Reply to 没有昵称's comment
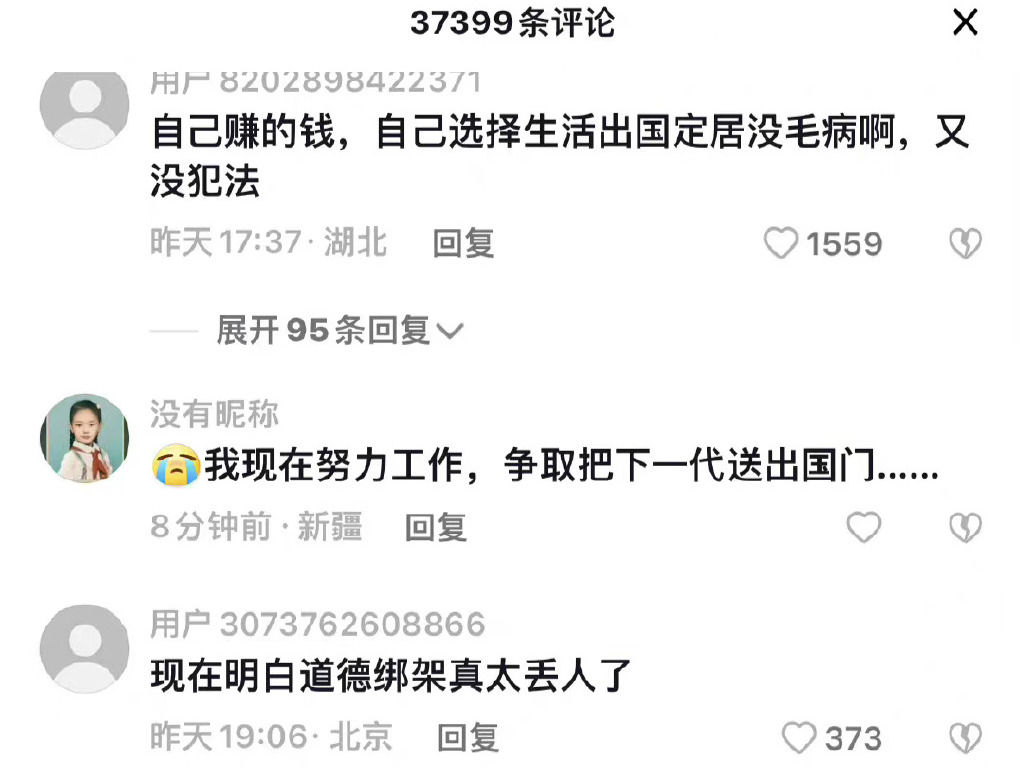The height and width of the screenshot is (768, 1024). (436, 527)
